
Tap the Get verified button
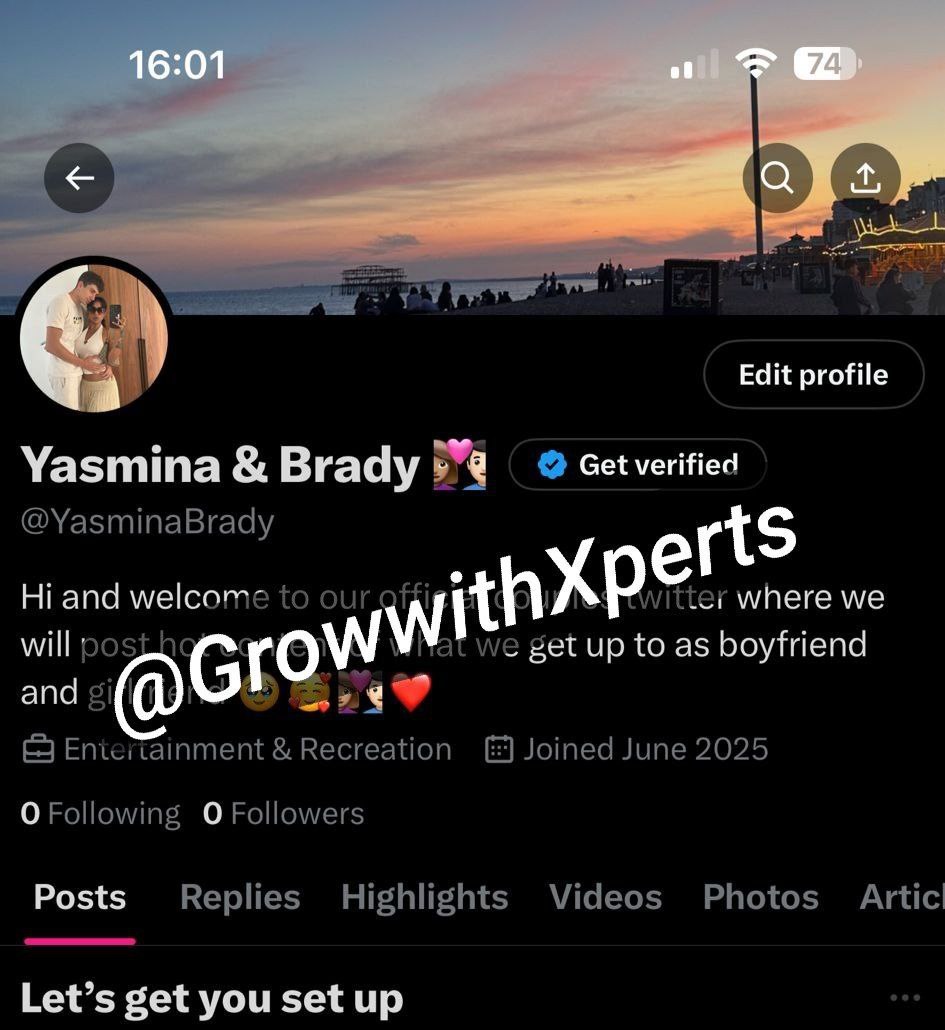click(638, 465)
